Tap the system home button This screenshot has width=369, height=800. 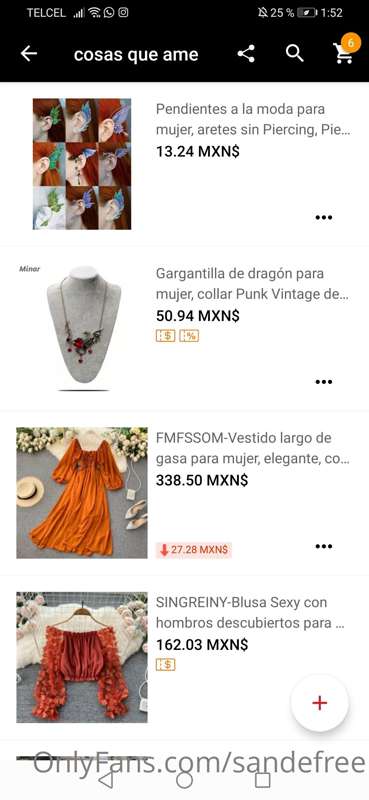[184, 780]
